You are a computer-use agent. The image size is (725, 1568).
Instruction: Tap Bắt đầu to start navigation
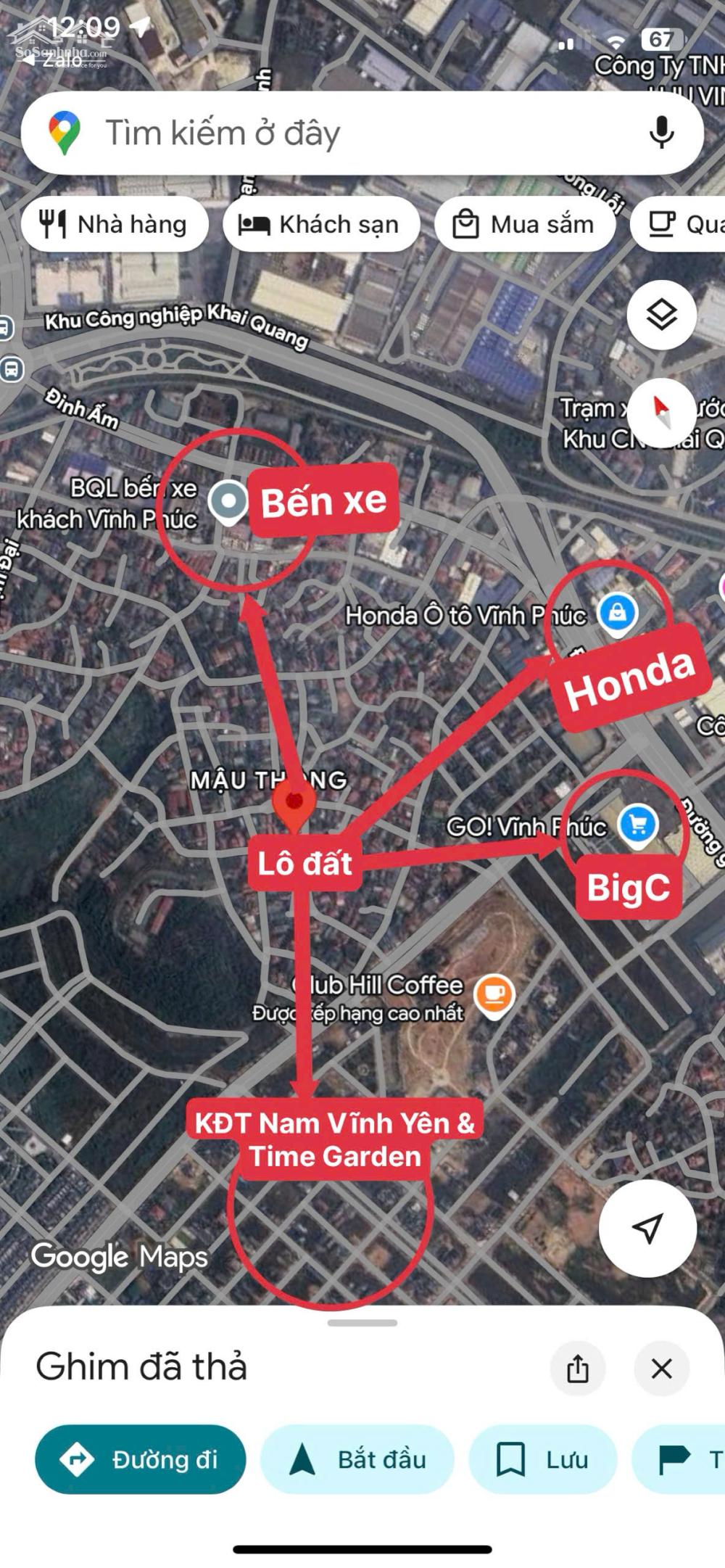pyautogui.click(x=357, y=1459)
